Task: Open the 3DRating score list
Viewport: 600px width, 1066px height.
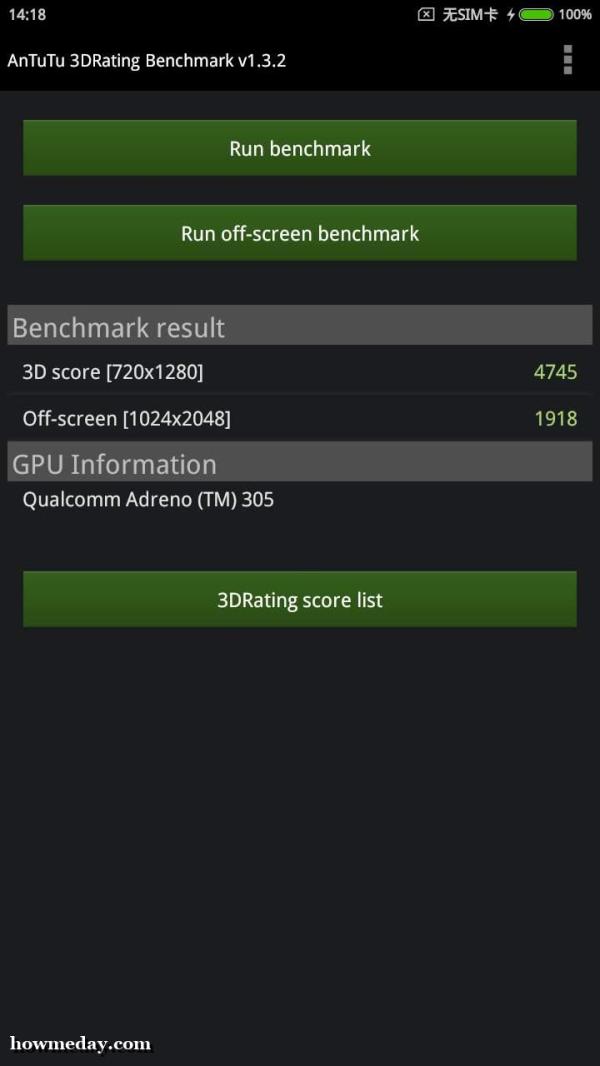Action: [300, 600]
